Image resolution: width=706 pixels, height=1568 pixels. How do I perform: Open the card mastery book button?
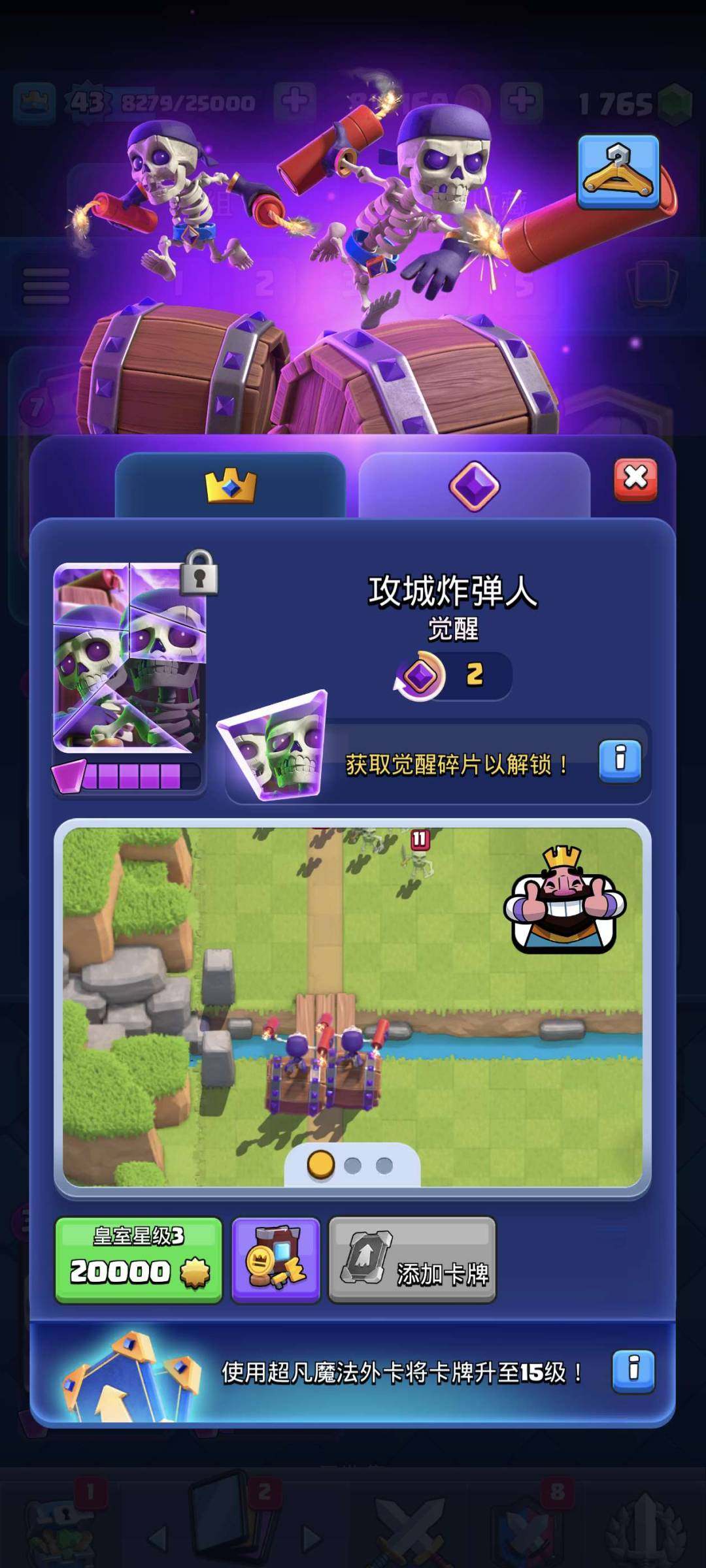[x=276, y=1260]
